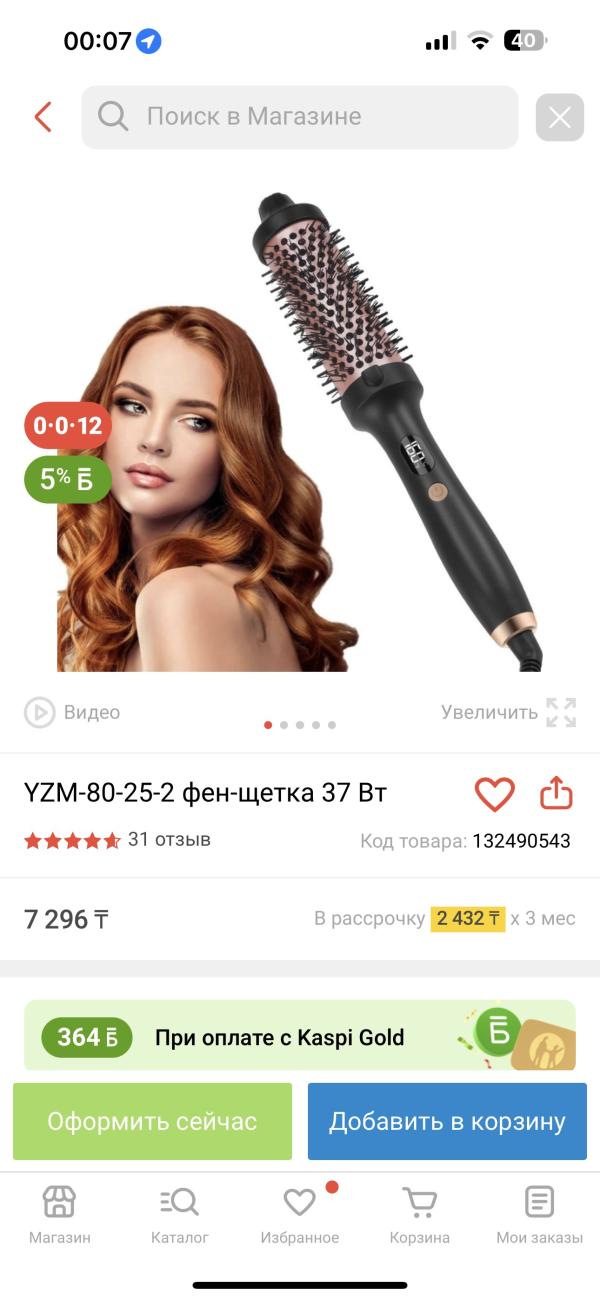Play the product video via "Видео"
The width and height of the screenshot is (600, 1300).
pos(72,712)
